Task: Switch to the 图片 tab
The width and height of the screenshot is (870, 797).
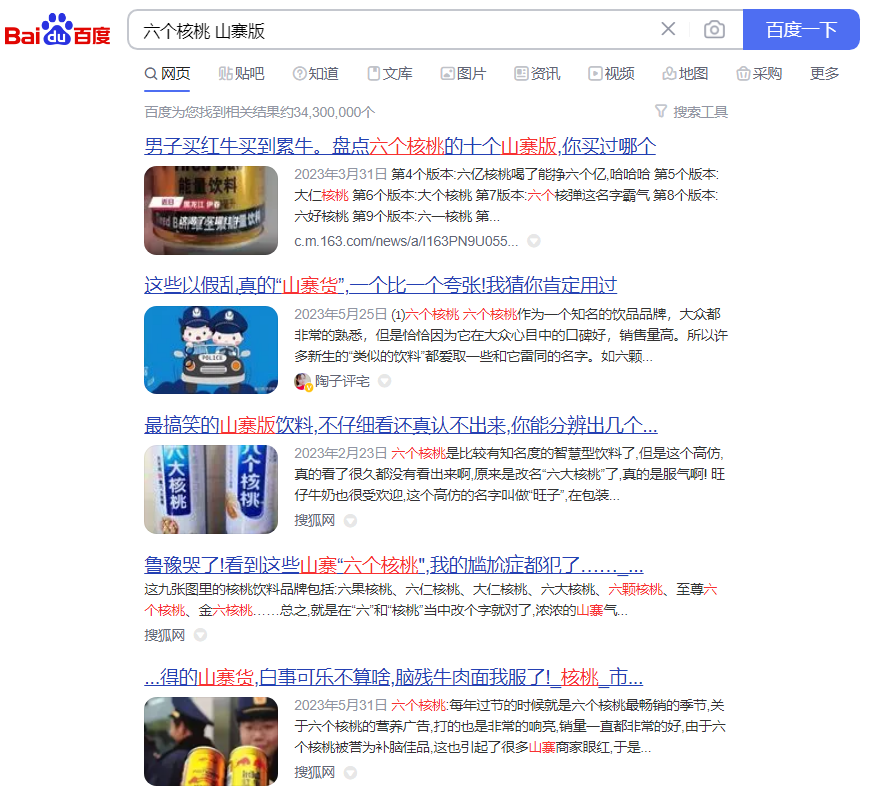Action: click(463, 73)
